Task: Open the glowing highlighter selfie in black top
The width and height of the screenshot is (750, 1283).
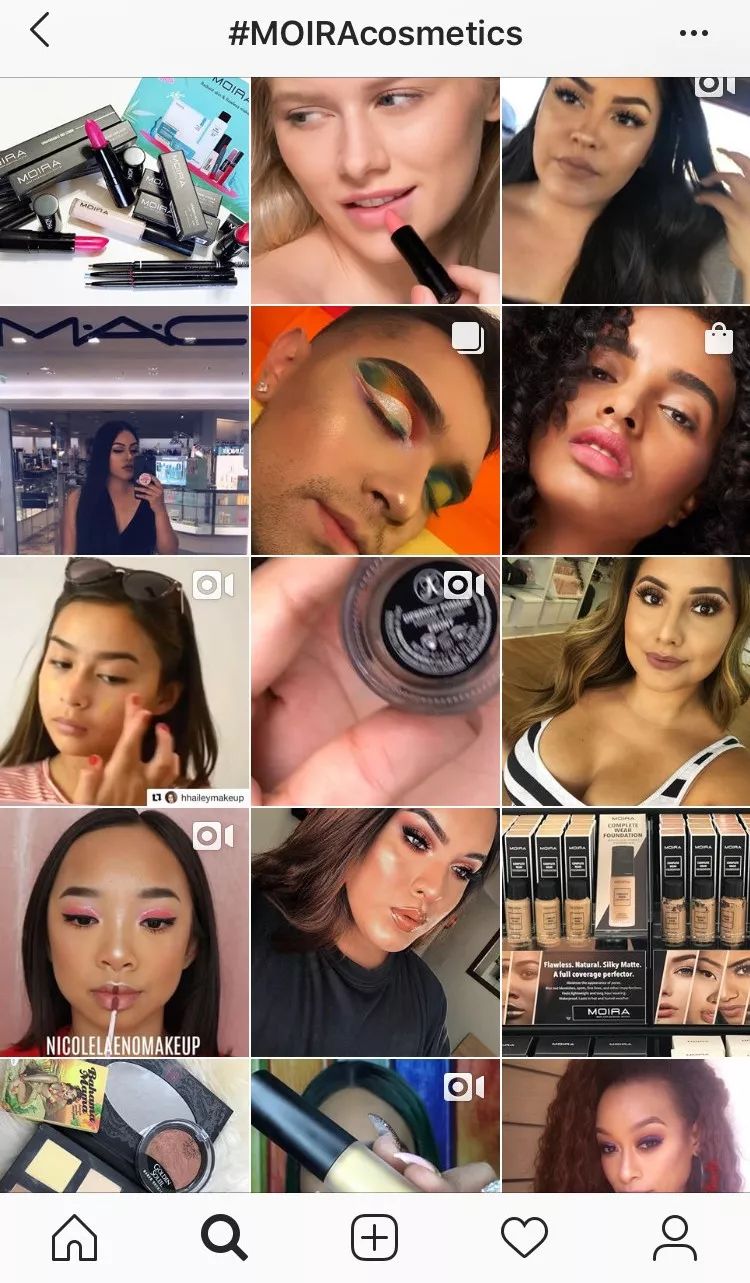Action: (x=375, y=932)
